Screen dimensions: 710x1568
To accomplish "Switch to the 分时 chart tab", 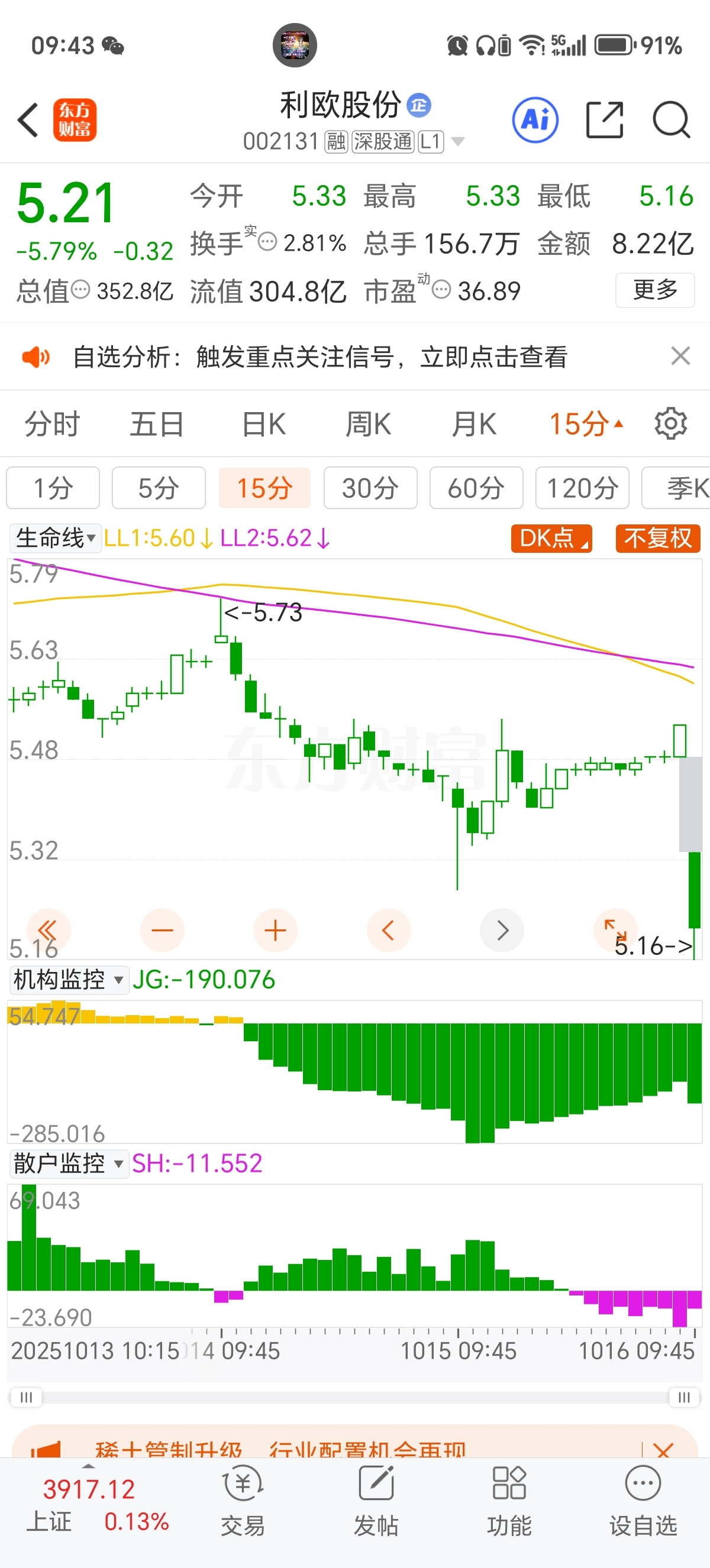I will pos(51,424).
